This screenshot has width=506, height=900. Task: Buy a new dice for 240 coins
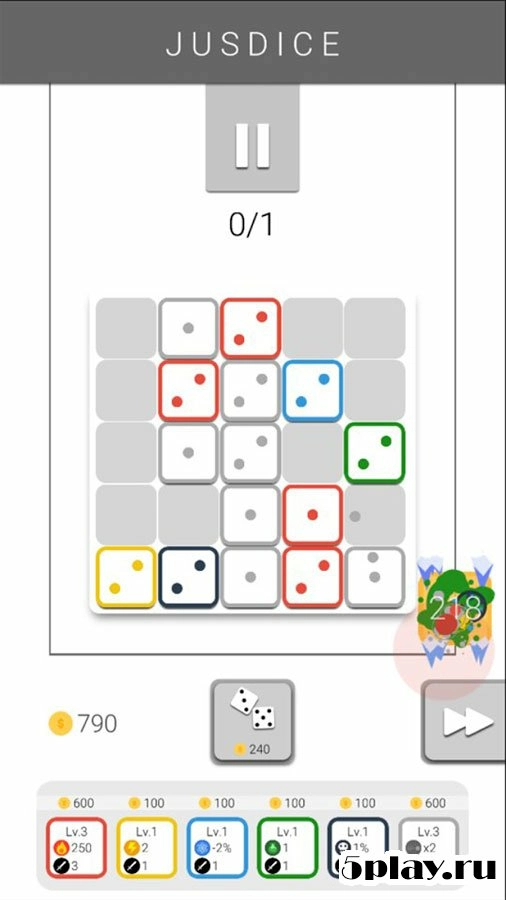pyautogui.click(x=252, y=721)
